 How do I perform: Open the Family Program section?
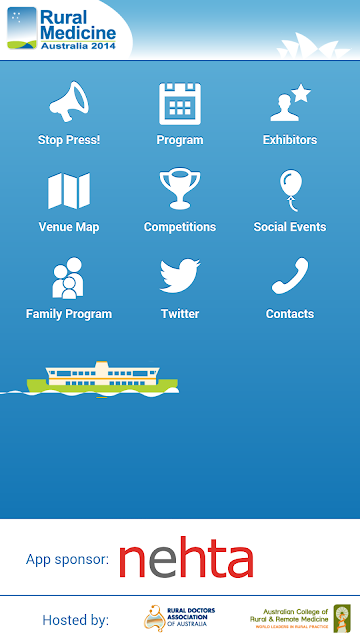69,289
